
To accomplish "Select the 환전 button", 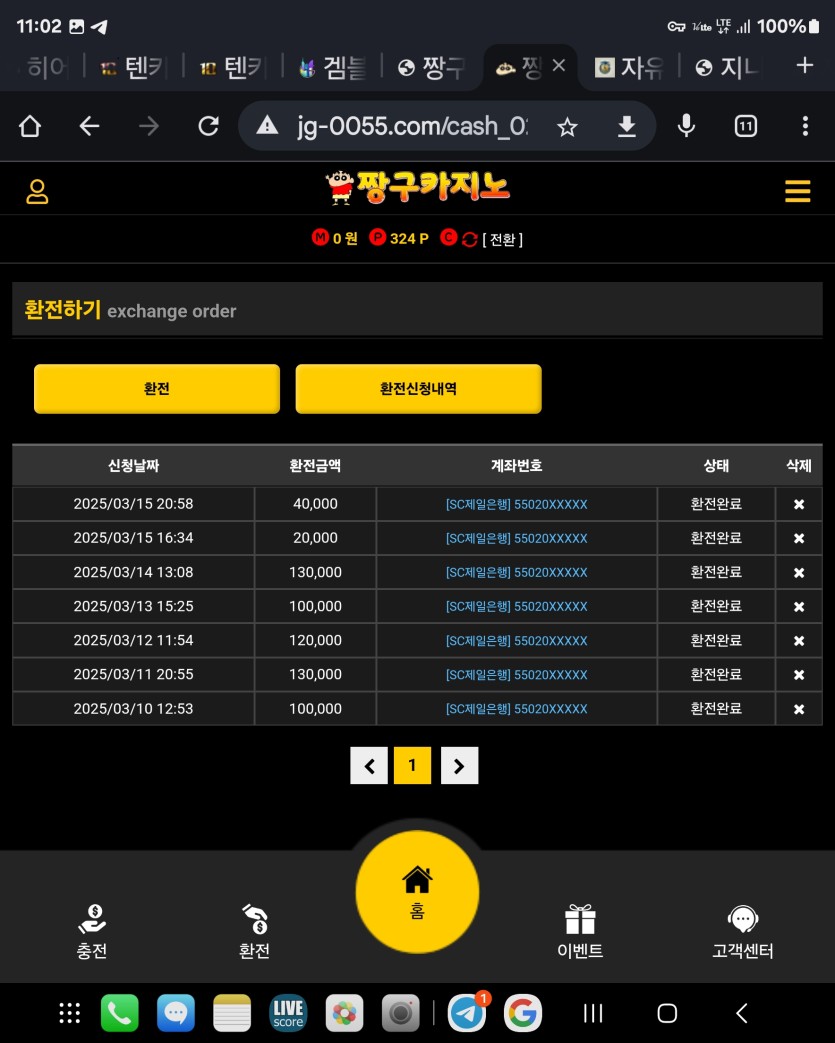I will pos(157,389).
